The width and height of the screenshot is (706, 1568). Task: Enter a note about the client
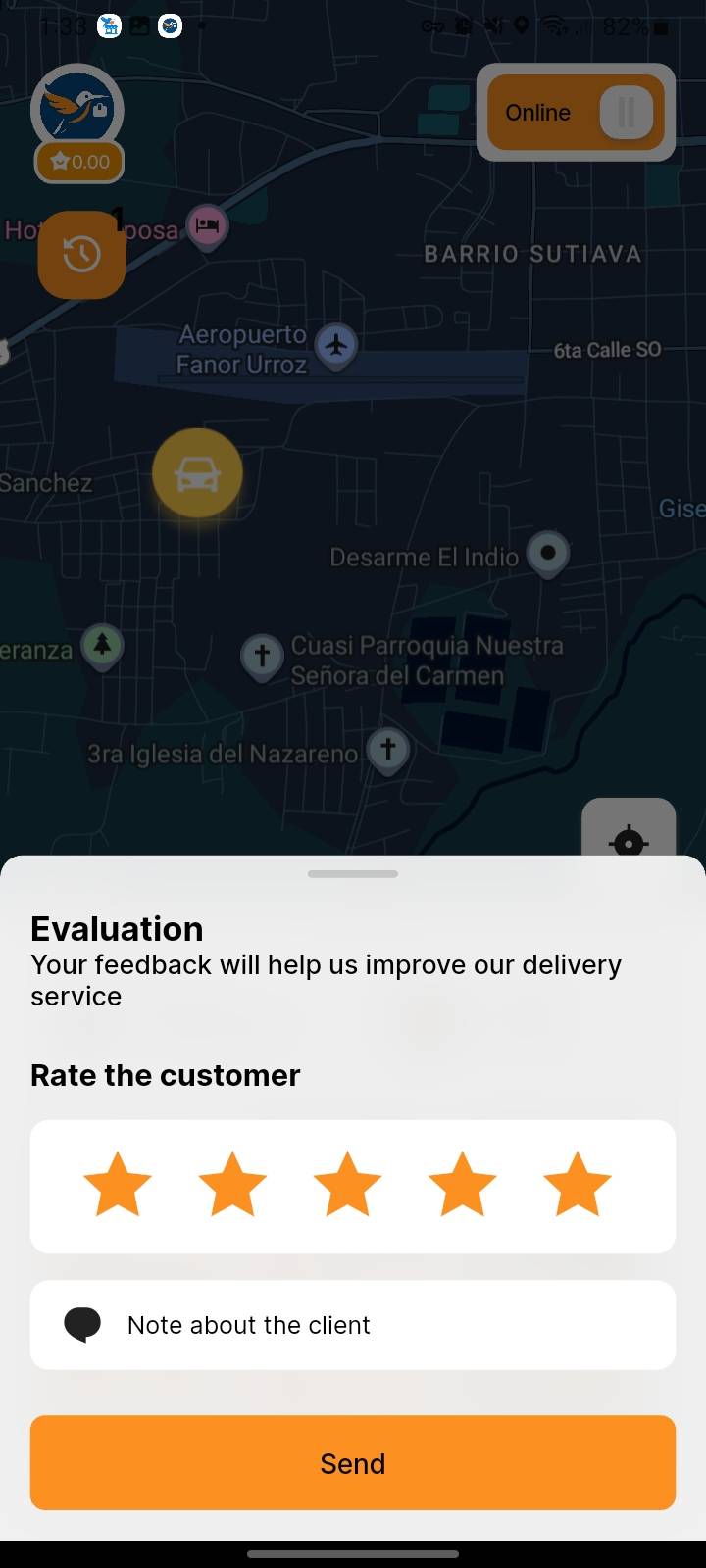click(353, 1325)
